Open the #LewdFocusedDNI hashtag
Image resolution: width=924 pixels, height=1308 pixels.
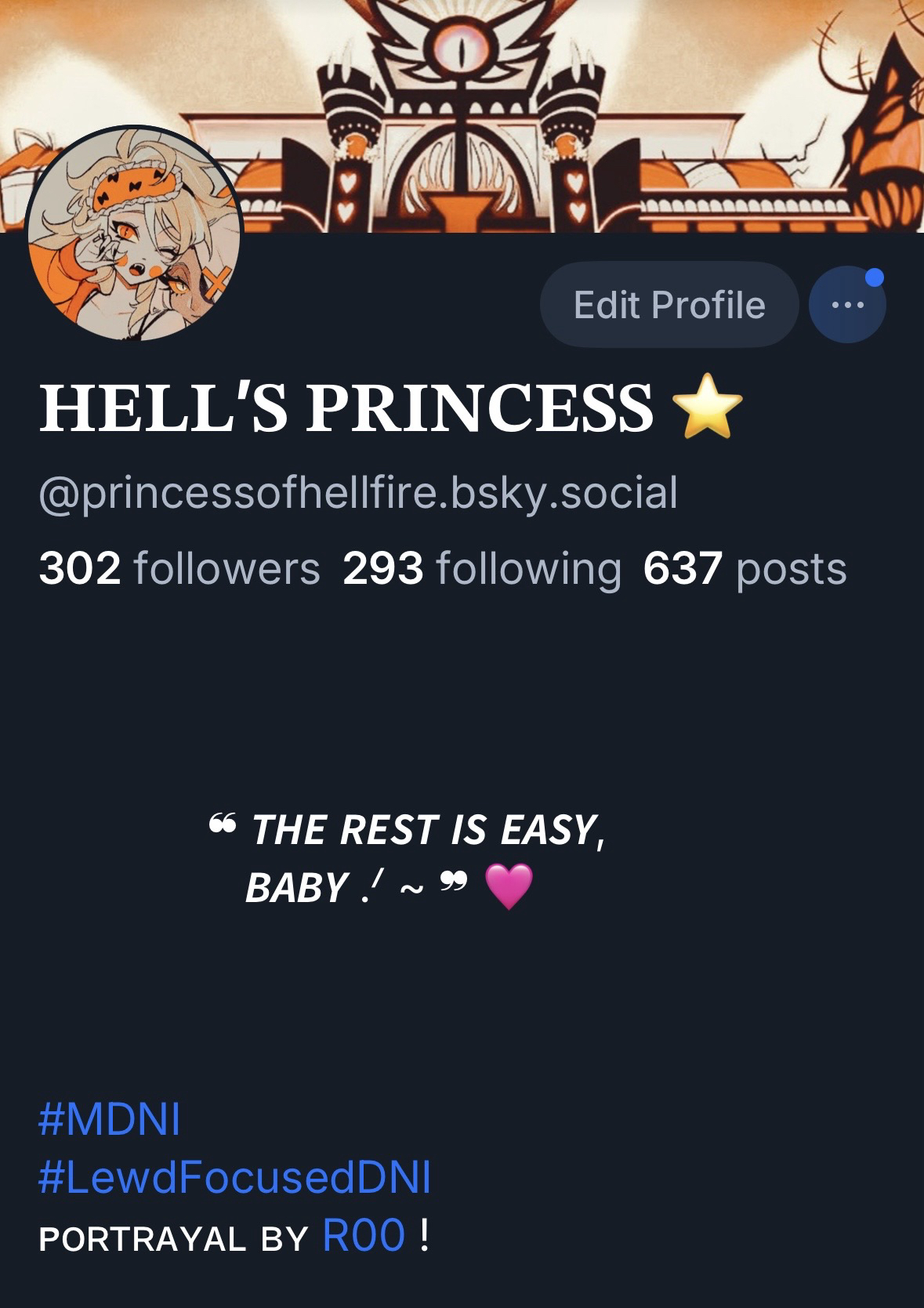coord(234,1177)
